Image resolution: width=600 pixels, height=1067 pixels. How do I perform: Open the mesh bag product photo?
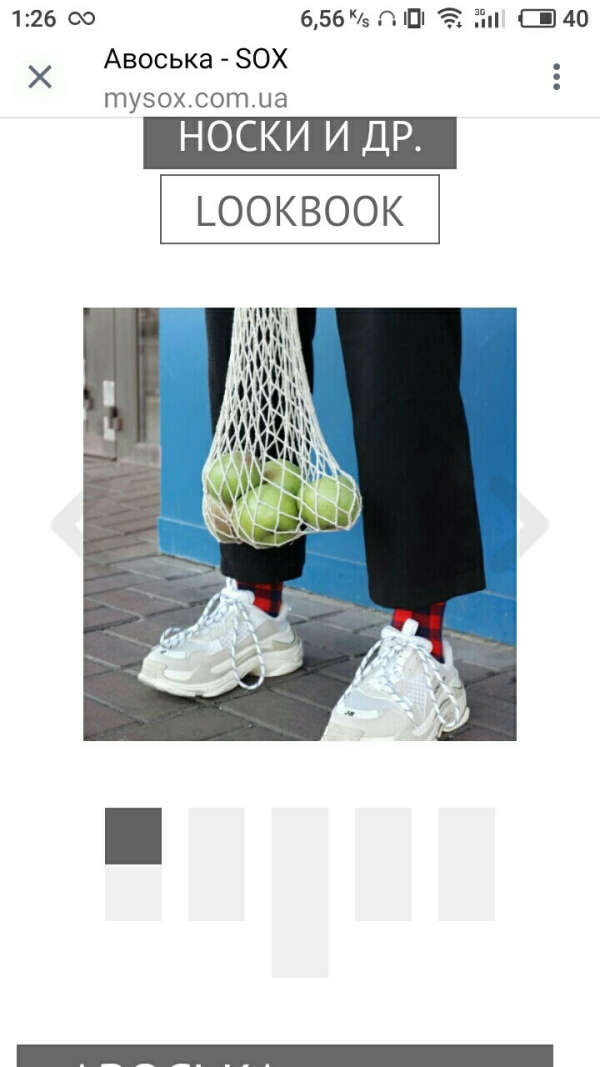[300, 524]
